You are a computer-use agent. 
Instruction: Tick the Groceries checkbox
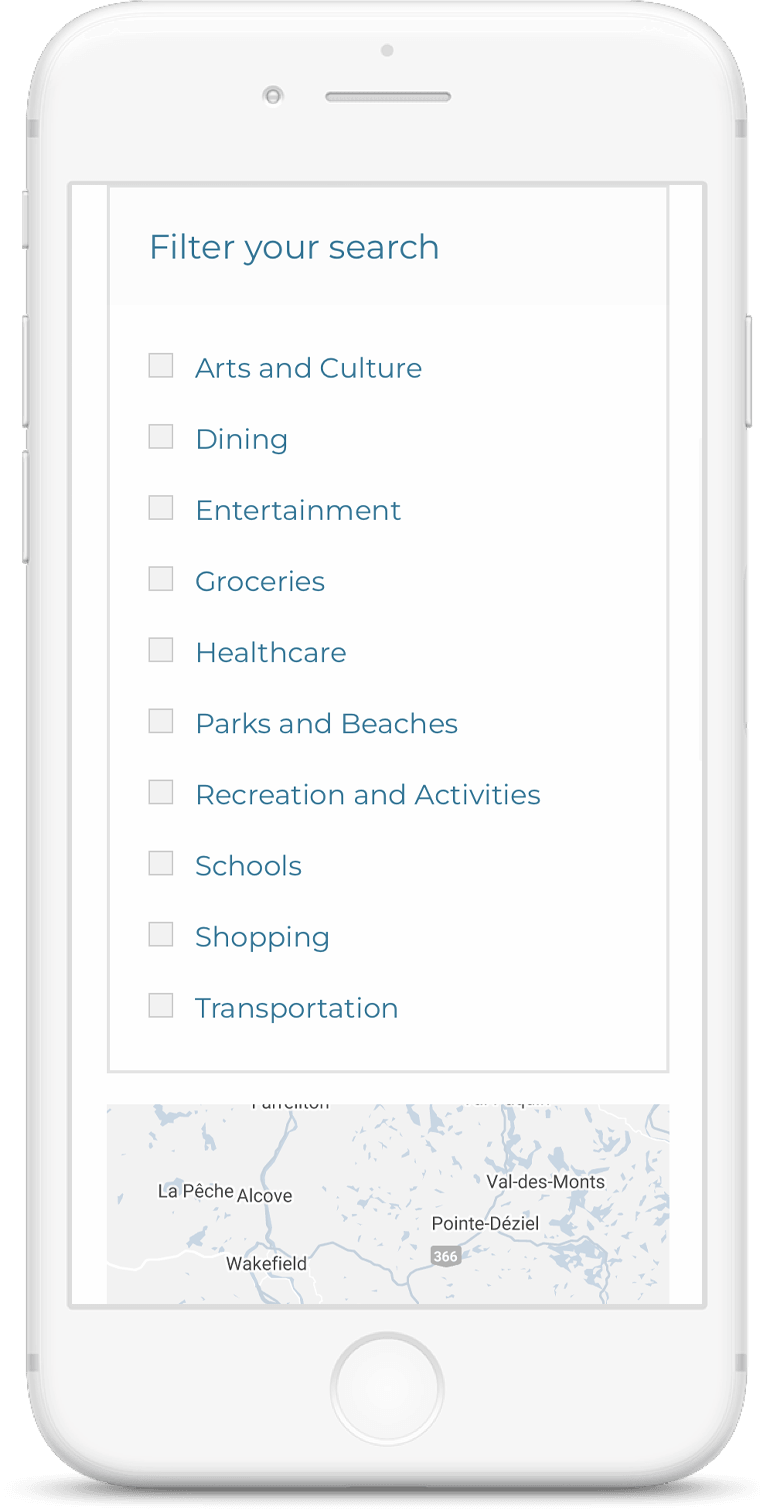click(161, 579)
